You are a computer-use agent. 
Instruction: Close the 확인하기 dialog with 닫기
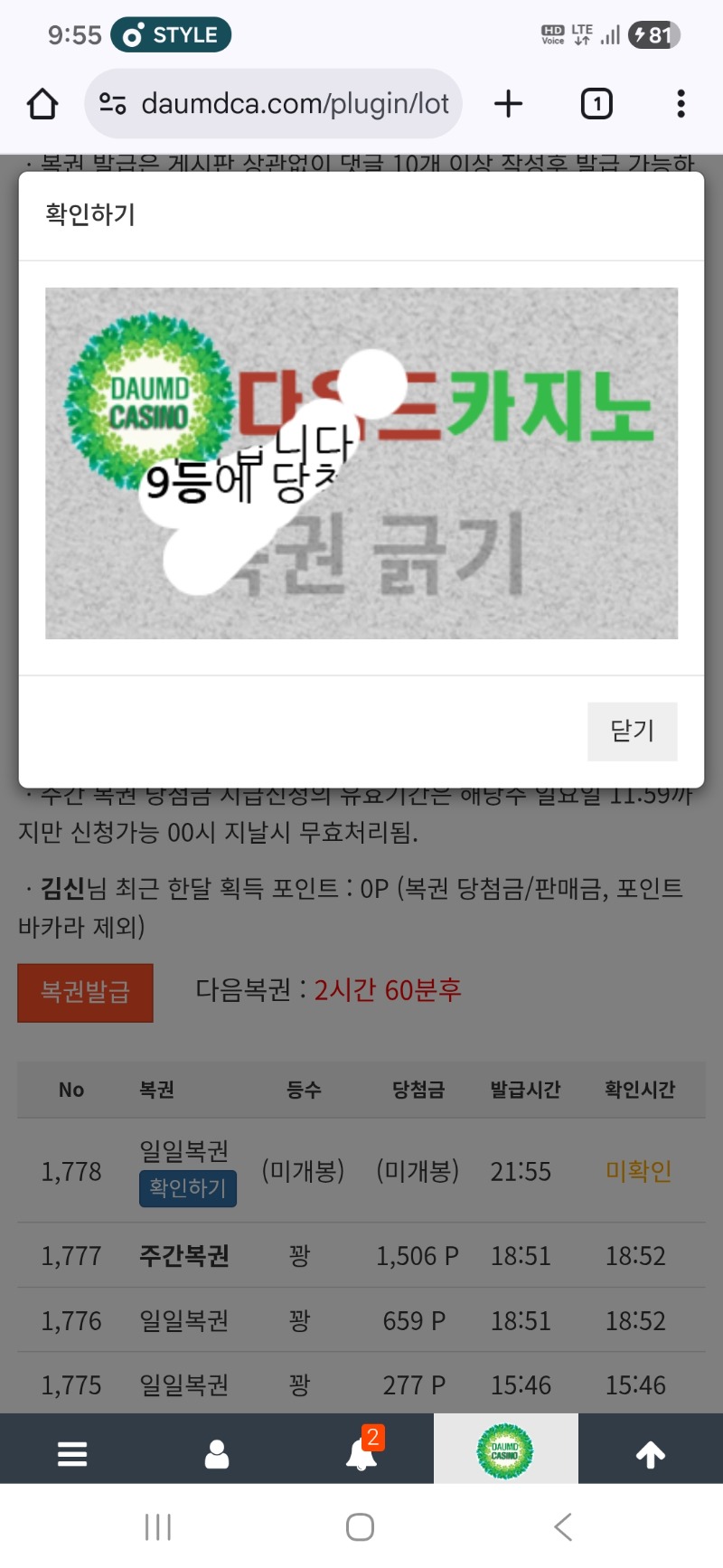(632, 731)
